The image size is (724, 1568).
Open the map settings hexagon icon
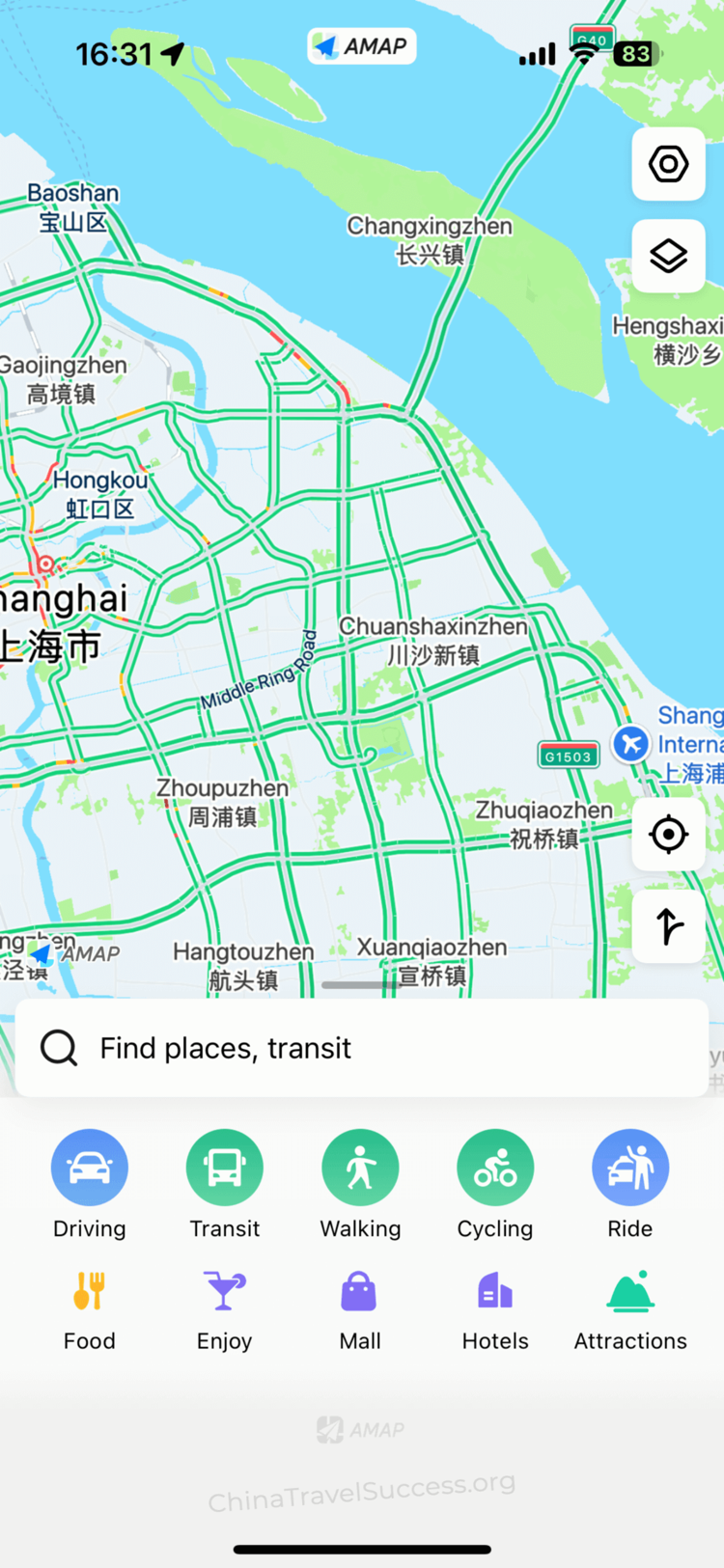click(x=668, y=164)
